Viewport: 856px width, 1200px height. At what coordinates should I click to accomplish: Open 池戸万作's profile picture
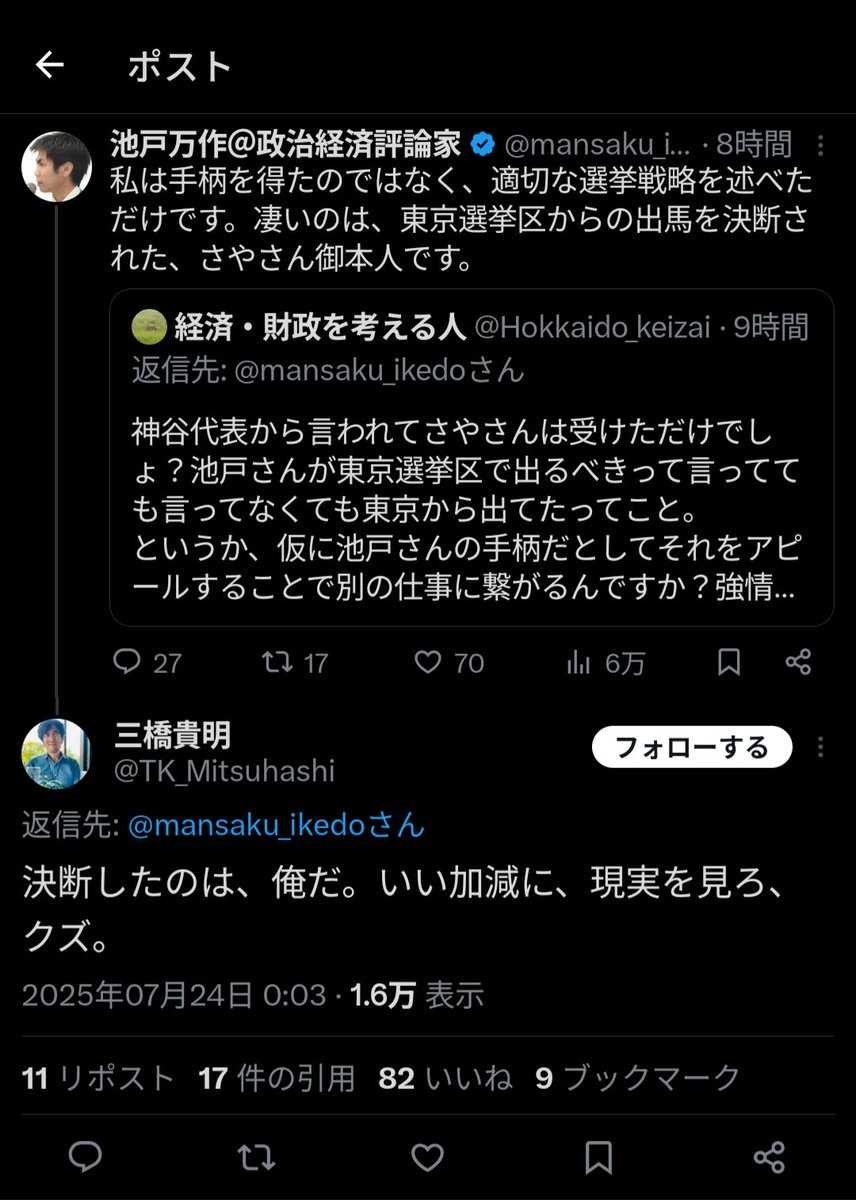56,166
